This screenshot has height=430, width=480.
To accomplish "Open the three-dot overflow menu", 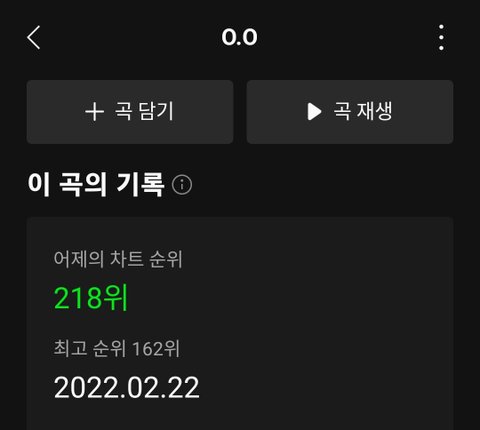I will click(x=441, y=37).
